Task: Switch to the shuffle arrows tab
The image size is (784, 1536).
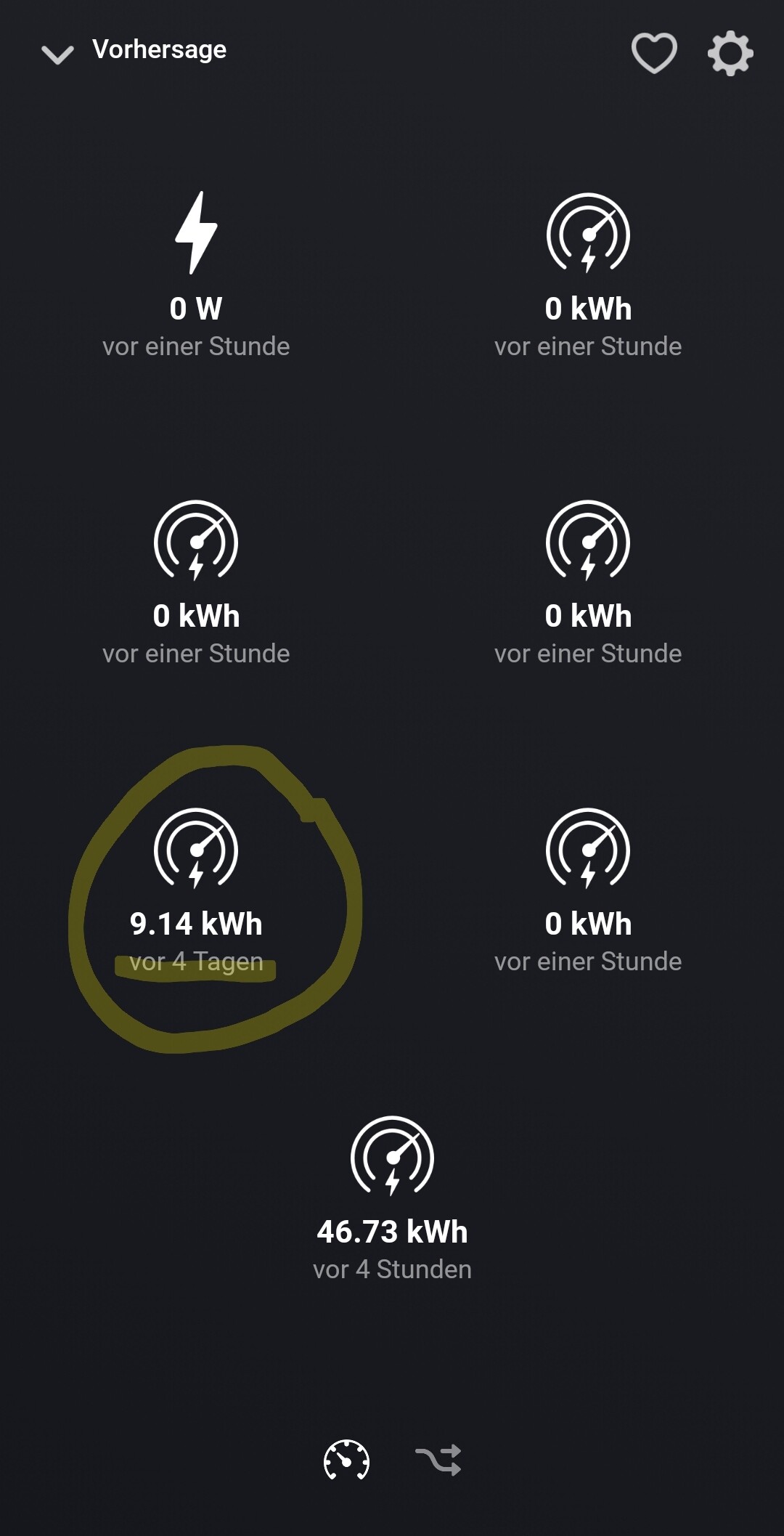Action: click(438, 1460)
